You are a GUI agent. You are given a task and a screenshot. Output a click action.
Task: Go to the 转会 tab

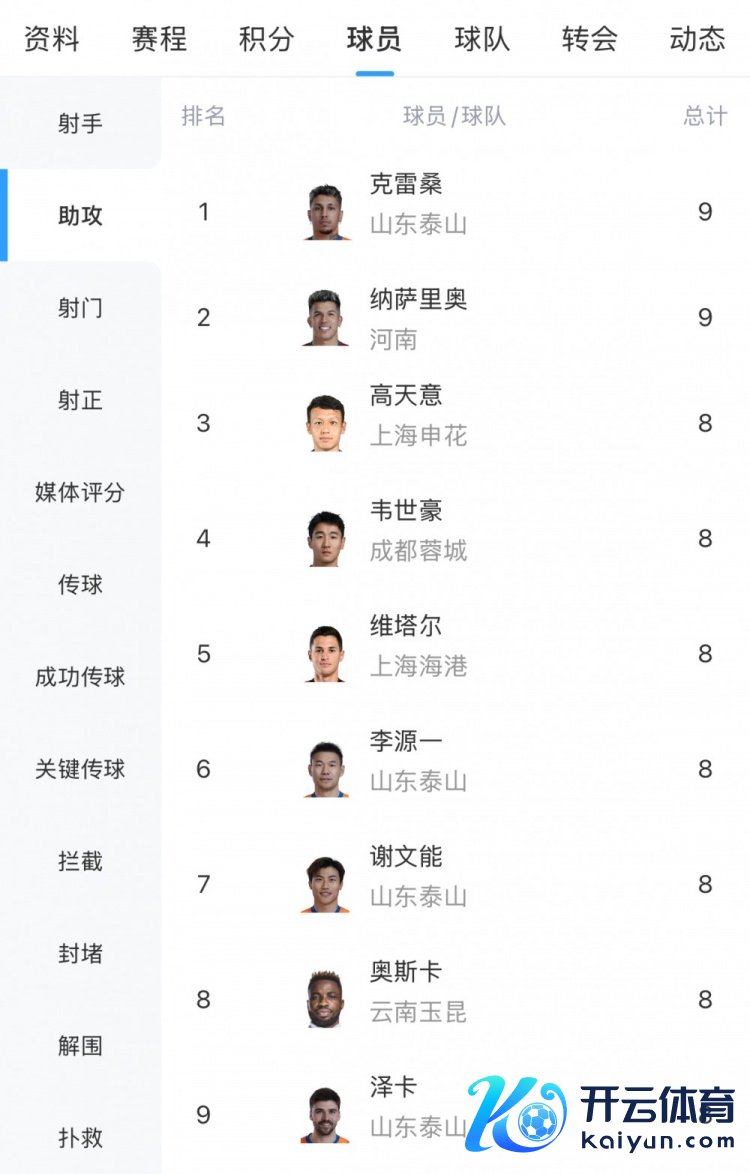pos(589,39)
